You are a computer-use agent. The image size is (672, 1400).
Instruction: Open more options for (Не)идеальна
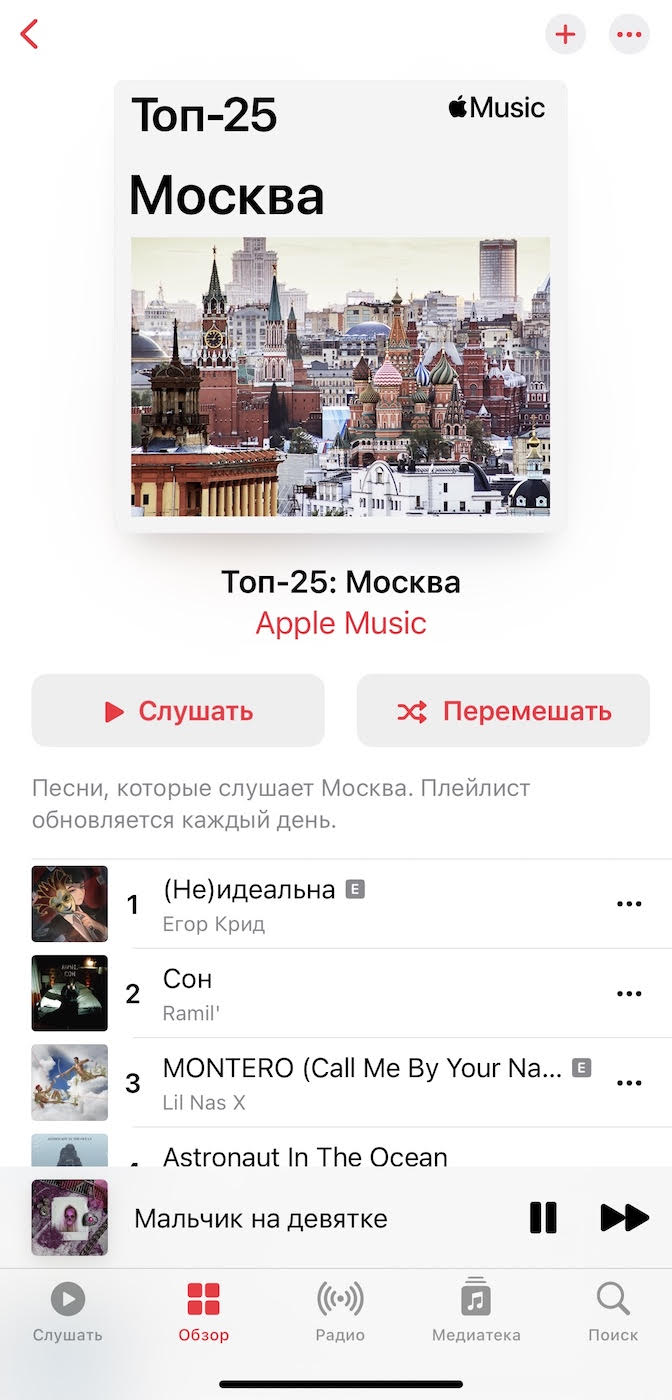[629, 904]
